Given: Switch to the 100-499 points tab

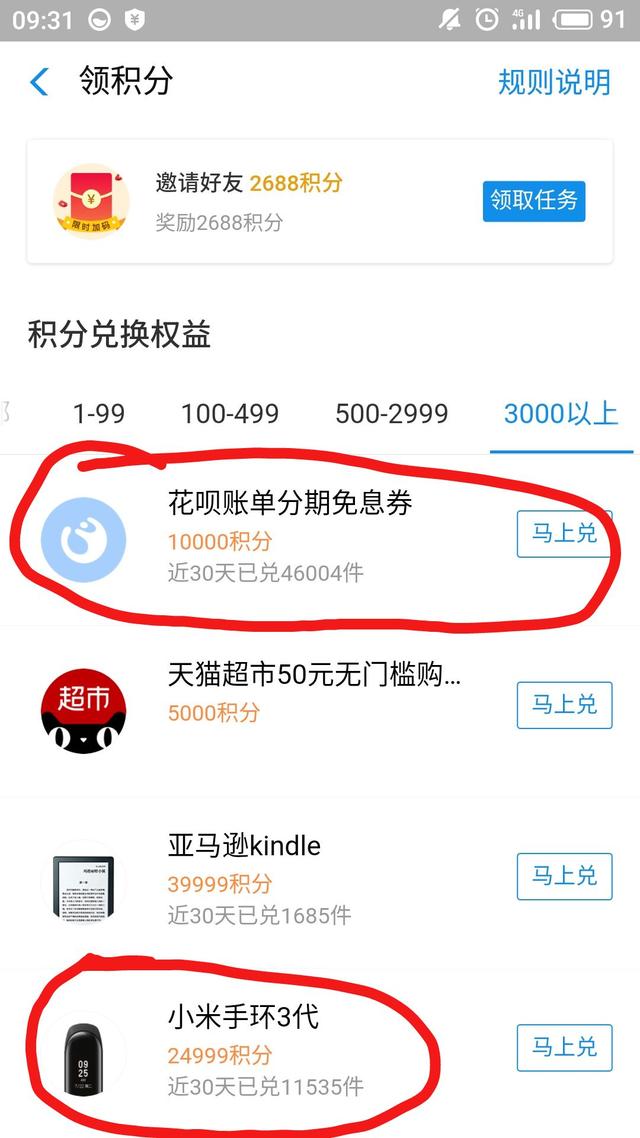Looking at the screenshot, I should pos(230,413).
